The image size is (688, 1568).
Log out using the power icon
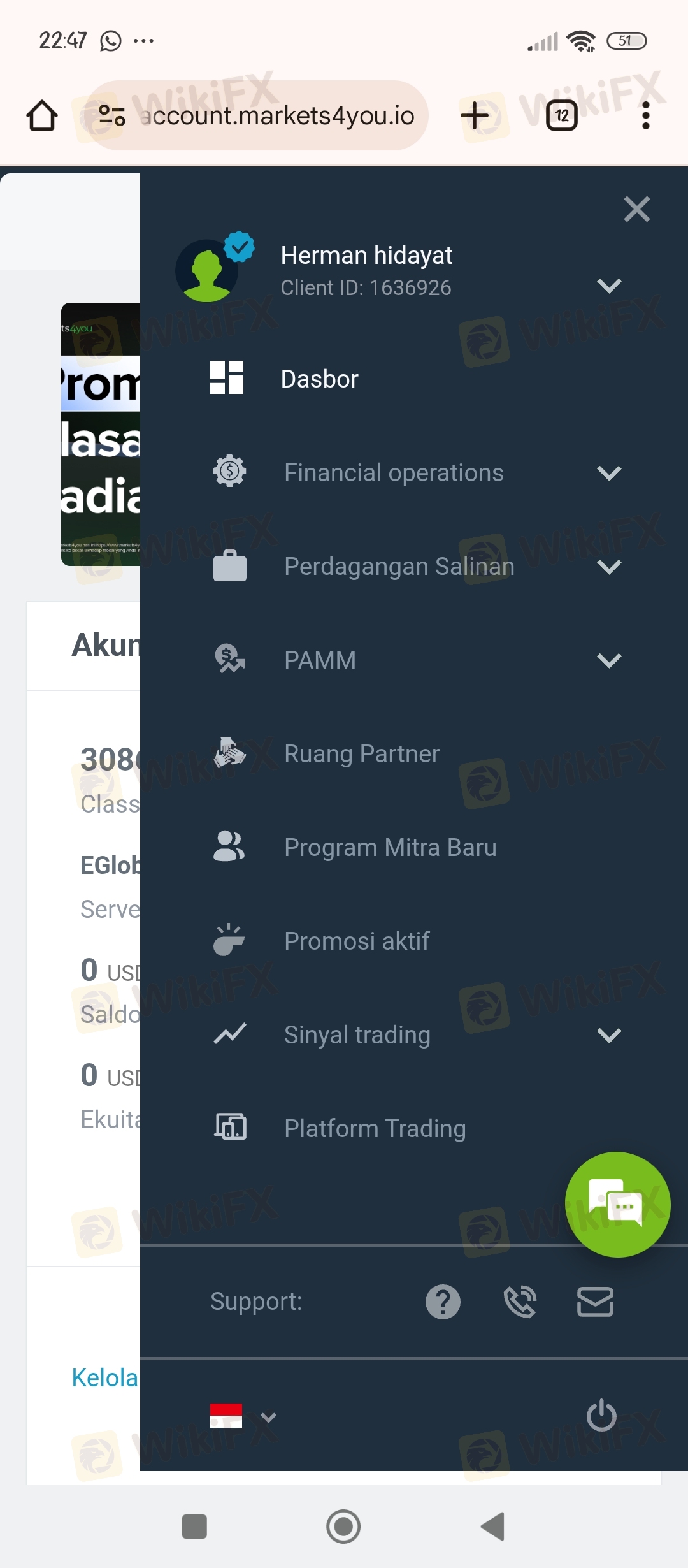click(x=601, y=1416)
